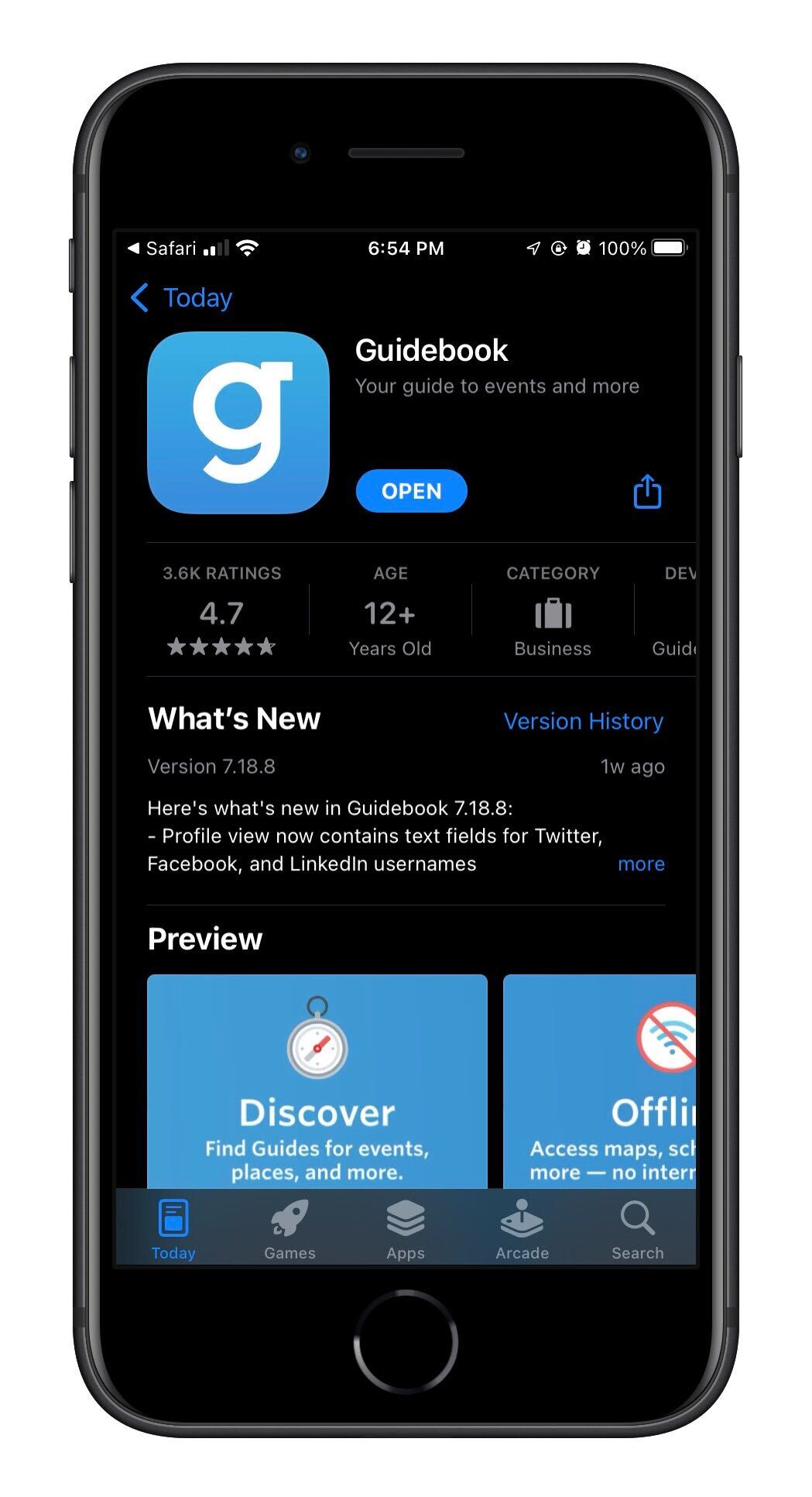Jump to the 3.6K ratings section
Viewport: 812px width, 1497px height.
click(222, 611)
